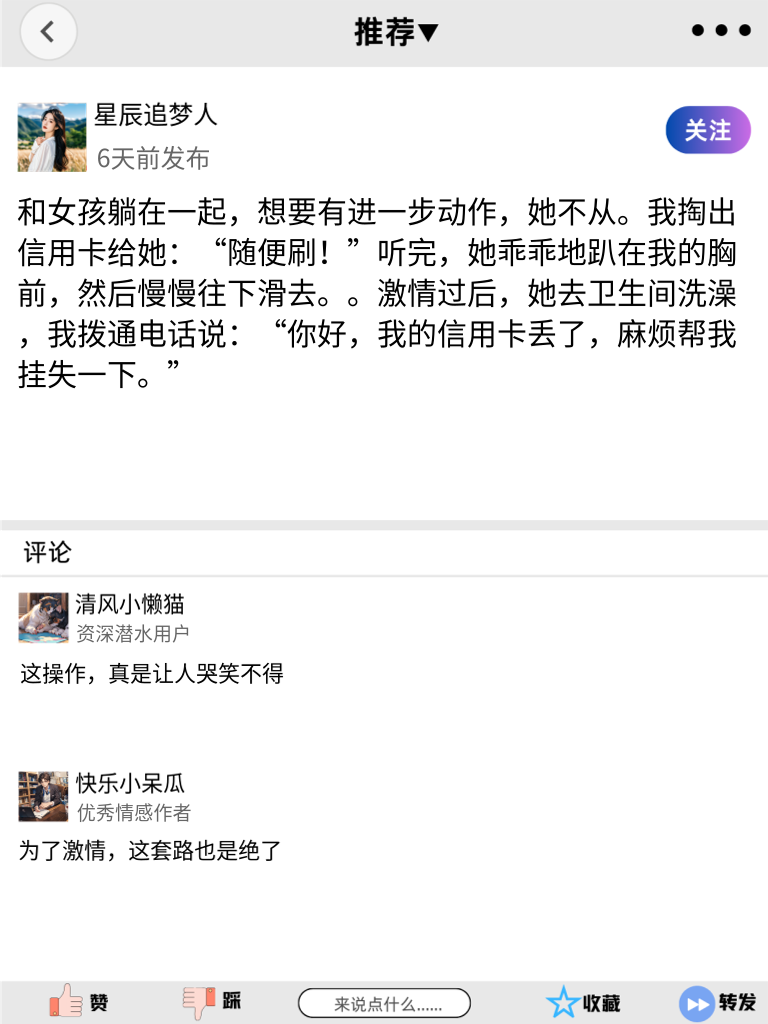
Task: Click 清风小懒猫's cat avatar picture
Action: 43,618
